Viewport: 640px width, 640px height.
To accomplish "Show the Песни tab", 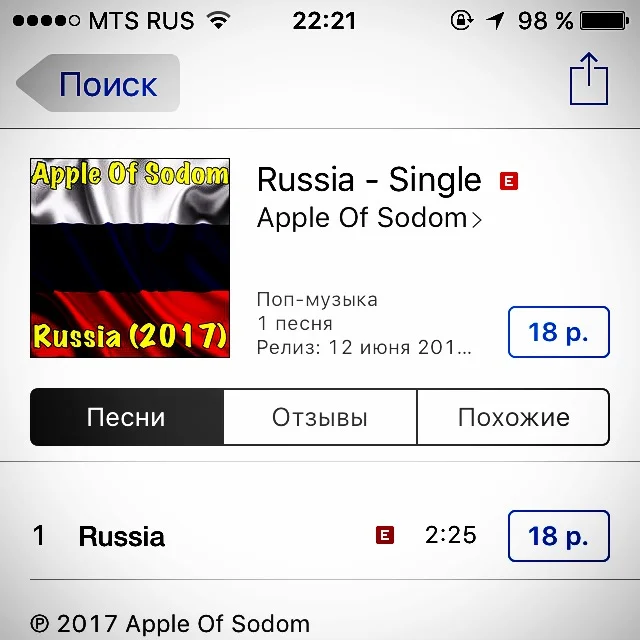I will point(126,417).
